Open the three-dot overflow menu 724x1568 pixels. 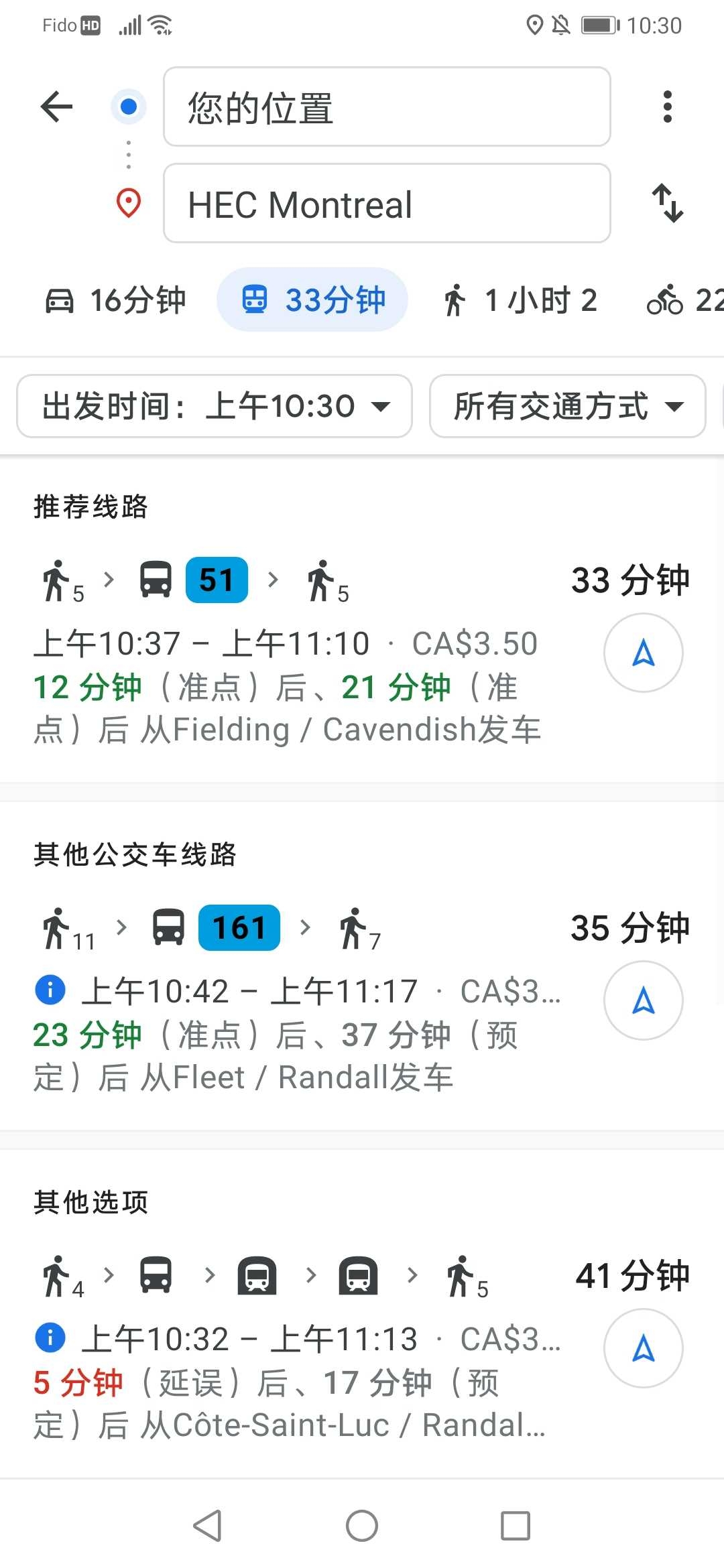click(667, 107)
